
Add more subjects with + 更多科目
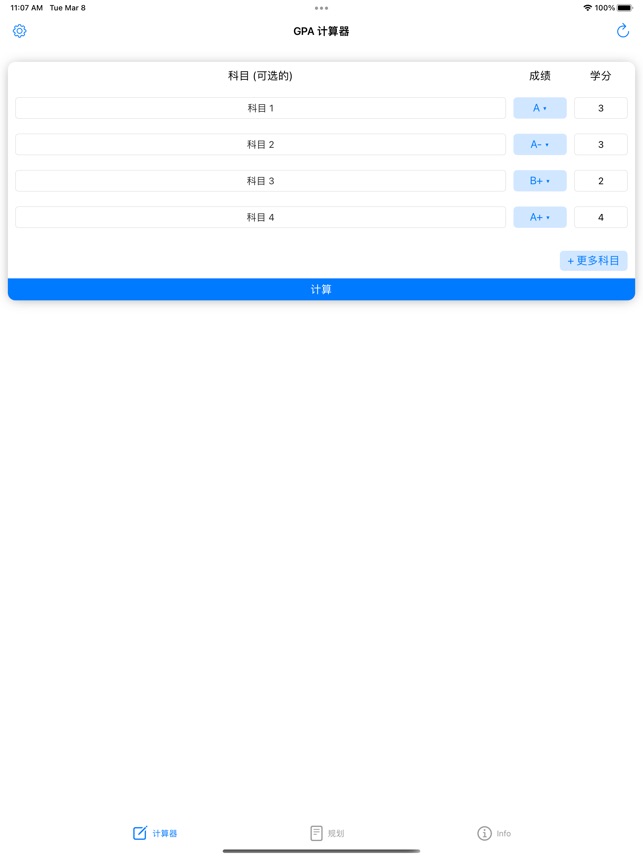pyautogui.click(x=593, y=261)
